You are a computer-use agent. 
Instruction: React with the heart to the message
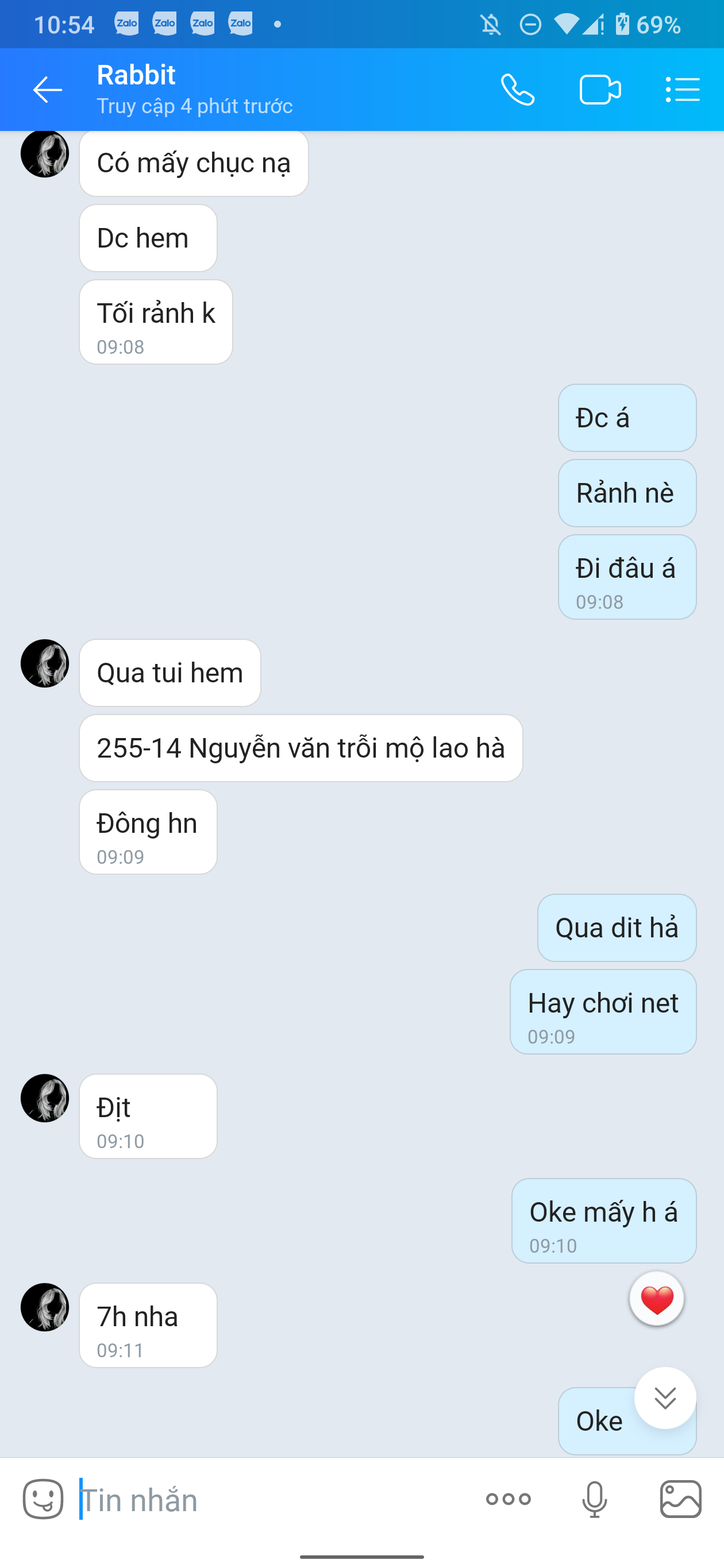point(656,1300)
